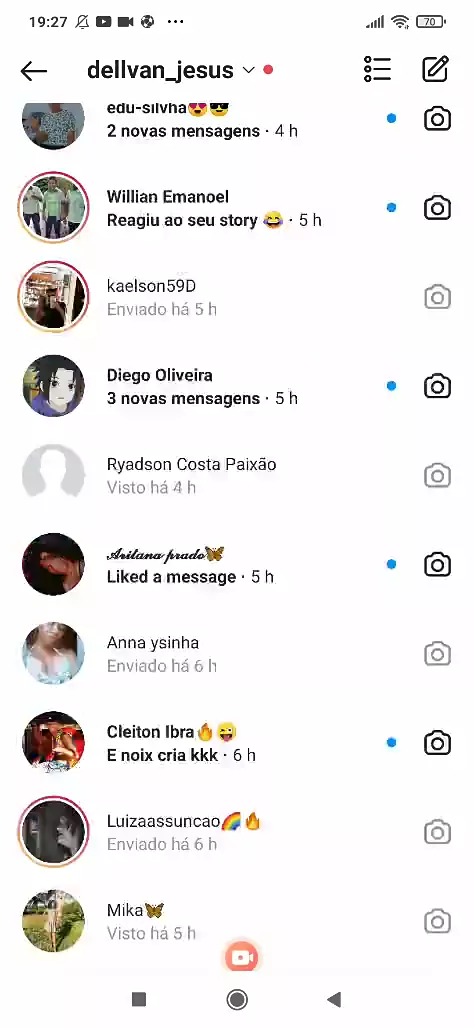Image resolution: width=474 pixels, height=1028 pixels.
Task: Open recent apps with the square button
Action: point(138,1000)
